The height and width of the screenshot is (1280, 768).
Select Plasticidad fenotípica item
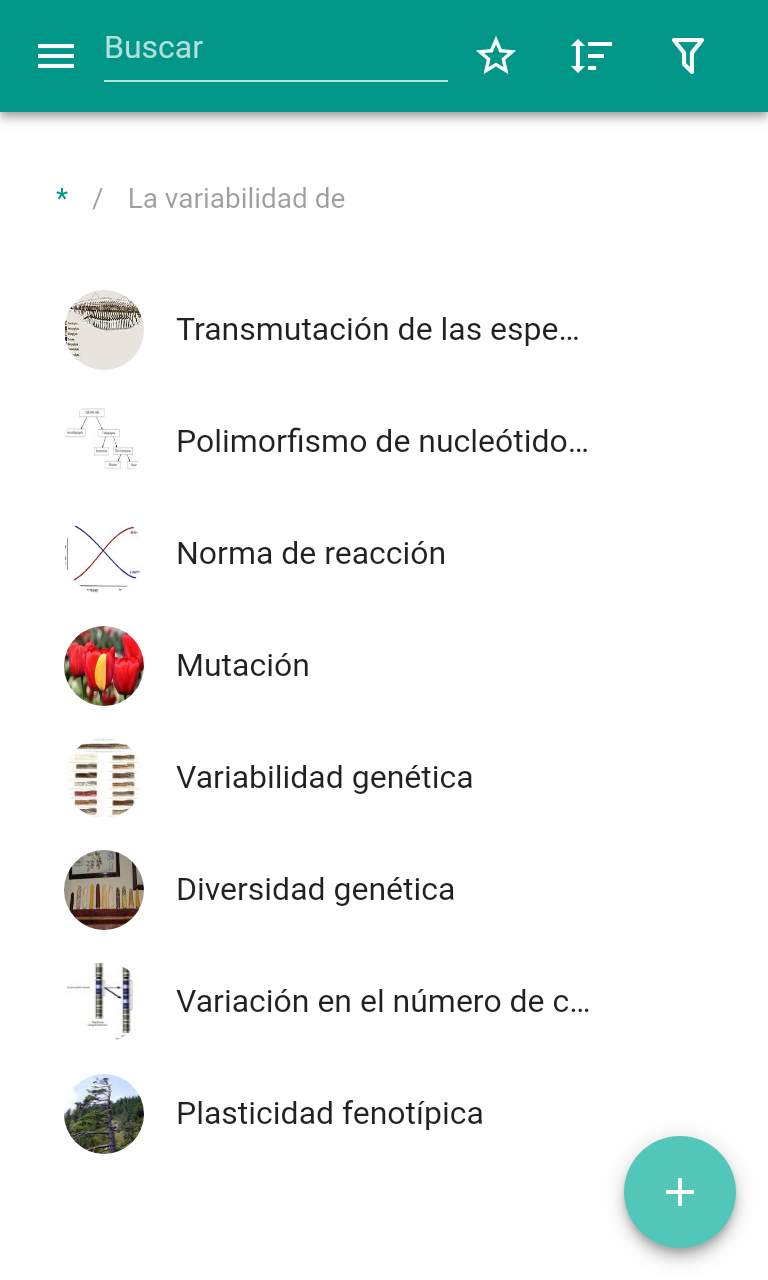[x=384, y=1114]
